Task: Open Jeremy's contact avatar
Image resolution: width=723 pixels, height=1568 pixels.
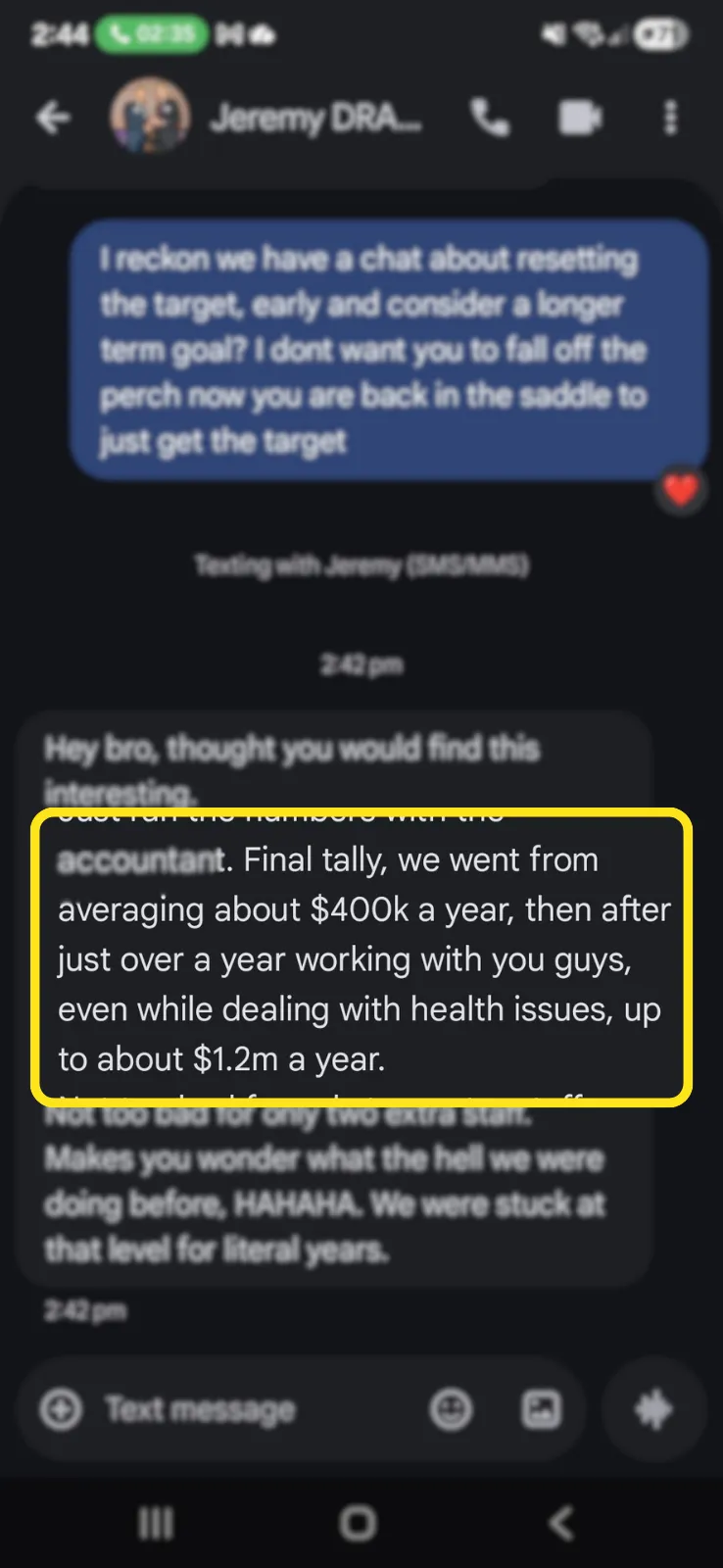Action: [x=150, y=117]
